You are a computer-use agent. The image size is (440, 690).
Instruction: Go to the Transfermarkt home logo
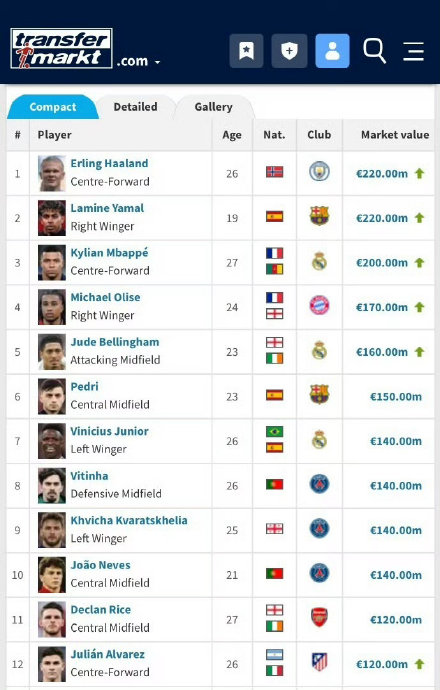[61, 49]
